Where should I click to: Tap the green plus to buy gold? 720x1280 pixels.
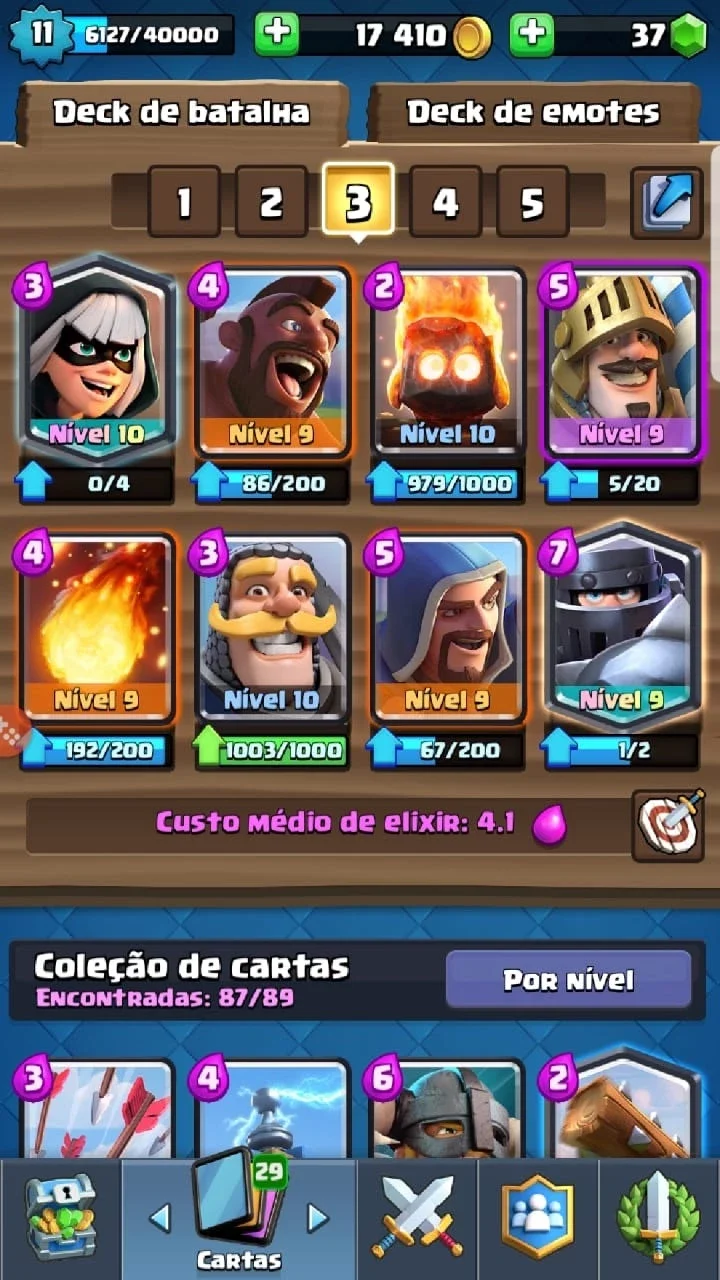pos(277,35)
